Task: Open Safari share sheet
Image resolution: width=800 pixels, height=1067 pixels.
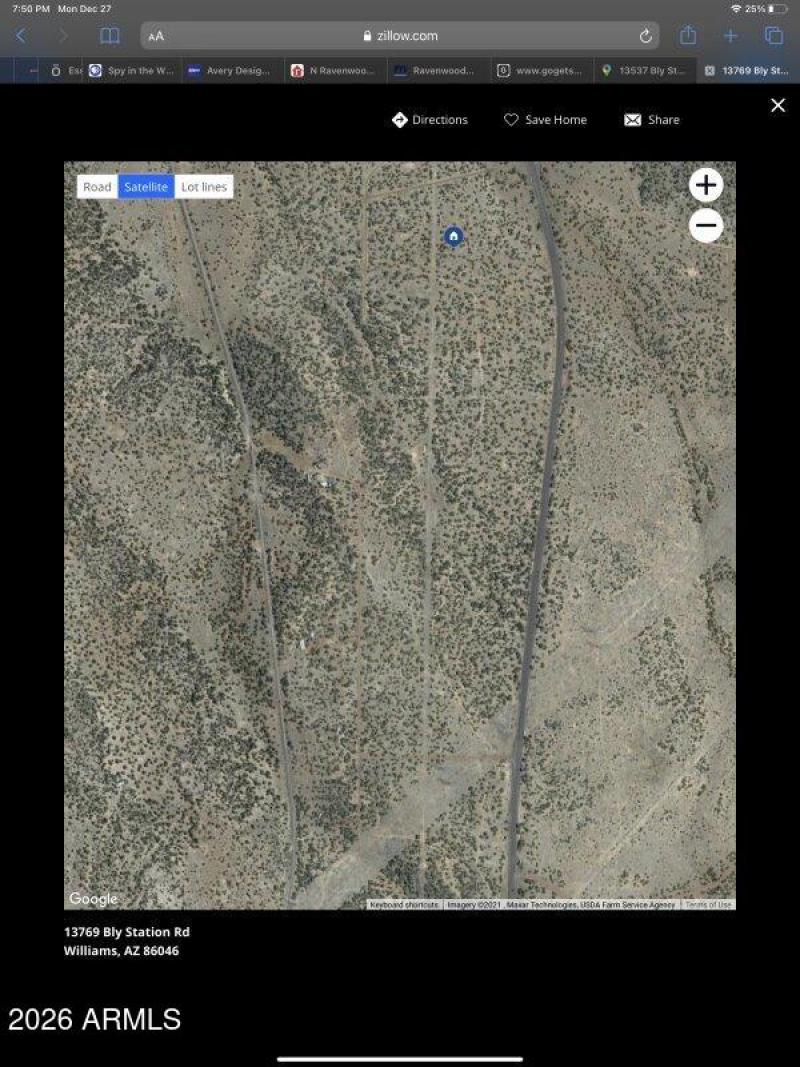Action: (688, 36)
